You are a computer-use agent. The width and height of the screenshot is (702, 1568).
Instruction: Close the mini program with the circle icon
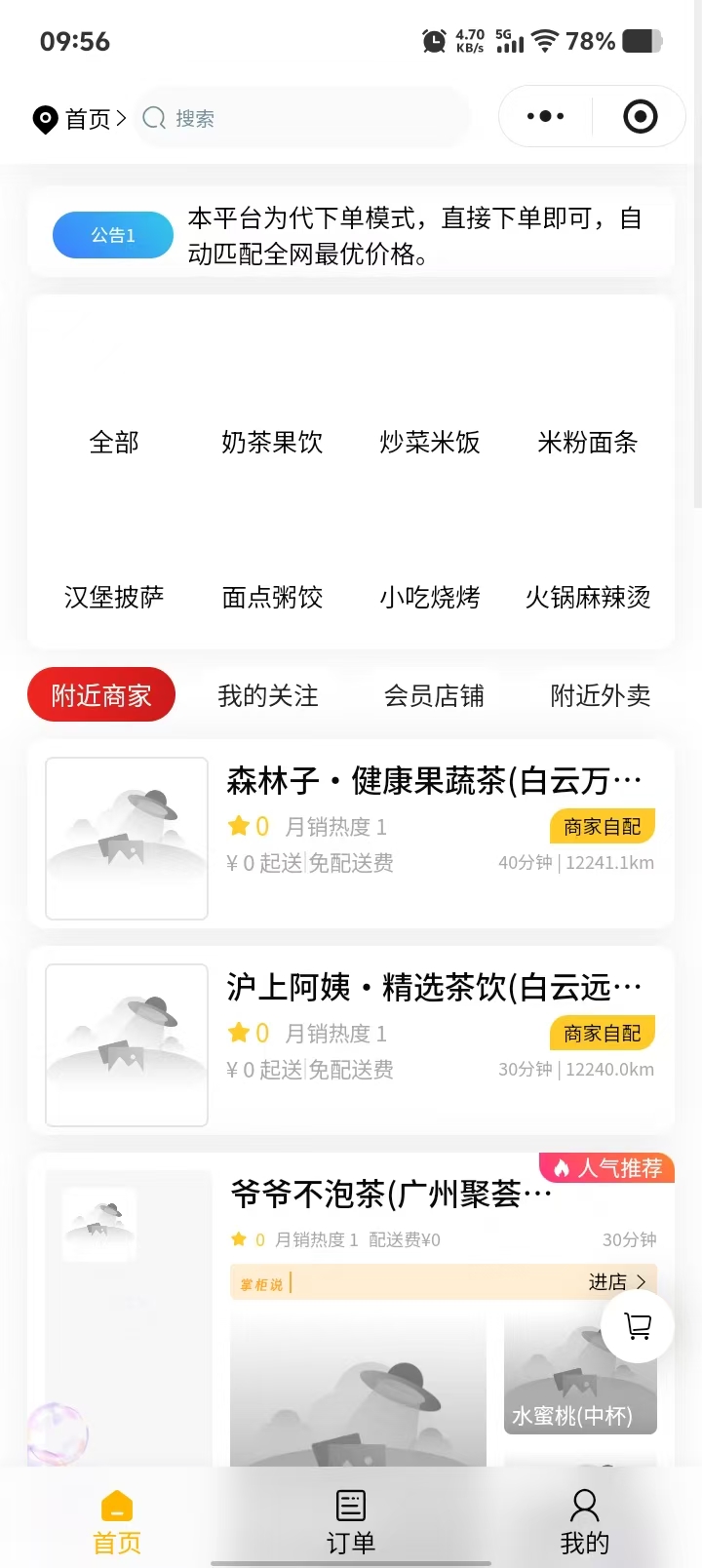point(640,117)
